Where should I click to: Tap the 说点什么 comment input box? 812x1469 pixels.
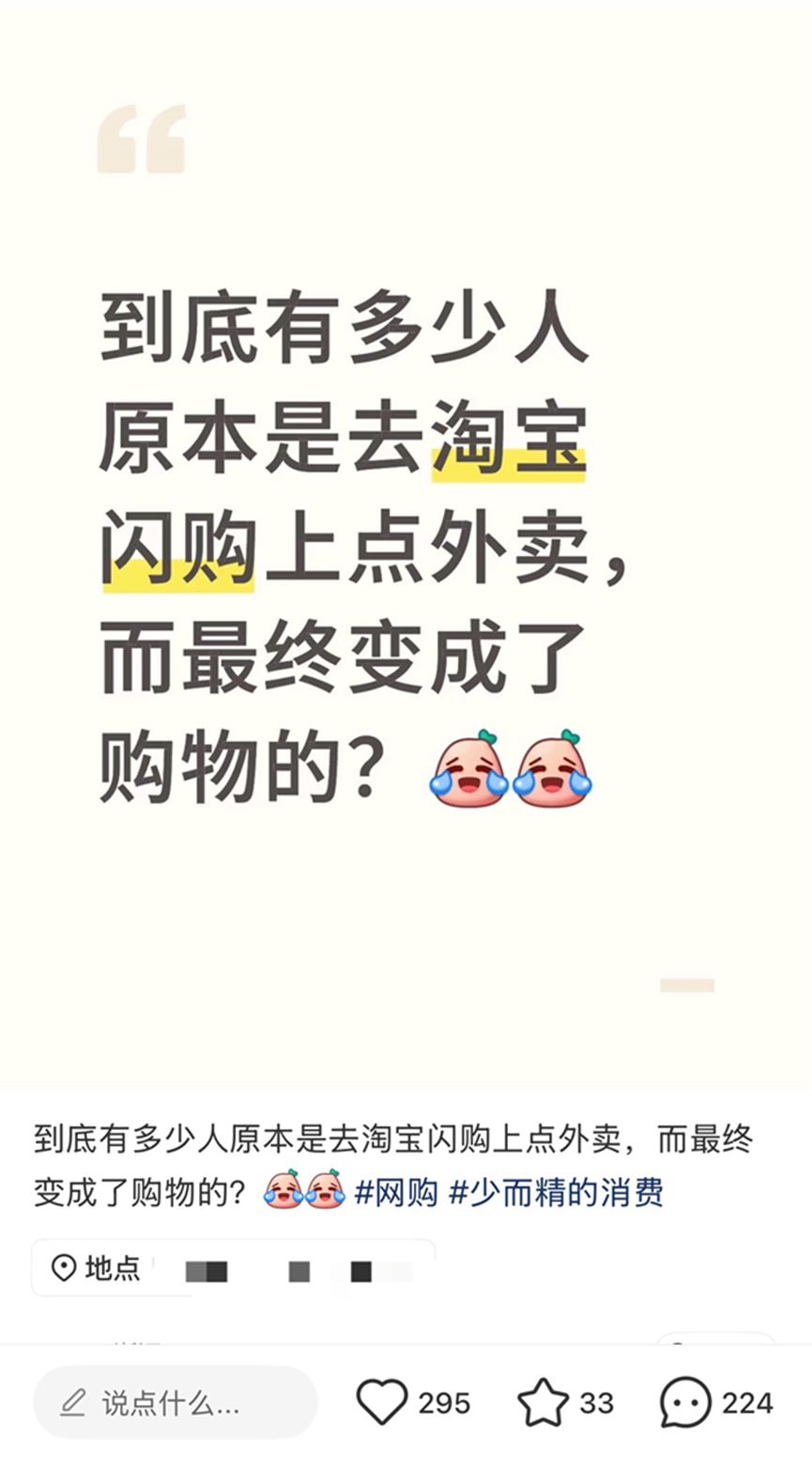pyautogui.click(x=176, y=1403)
